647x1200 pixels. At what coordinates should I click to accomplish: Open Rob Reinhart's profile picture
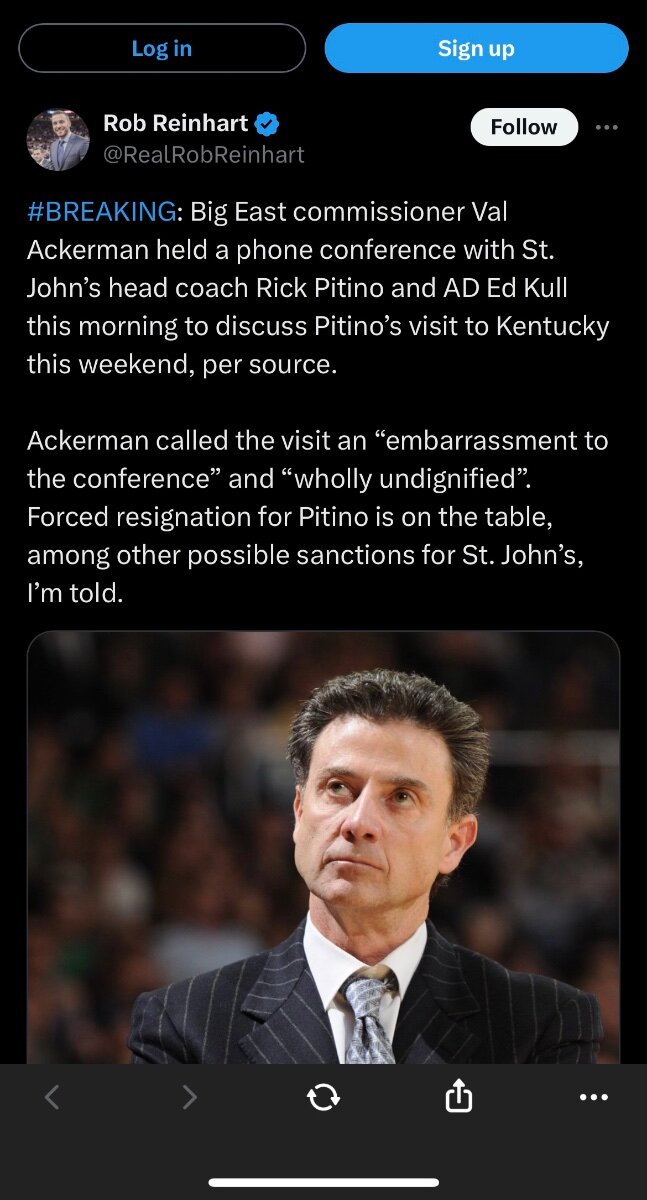point(58,140)
